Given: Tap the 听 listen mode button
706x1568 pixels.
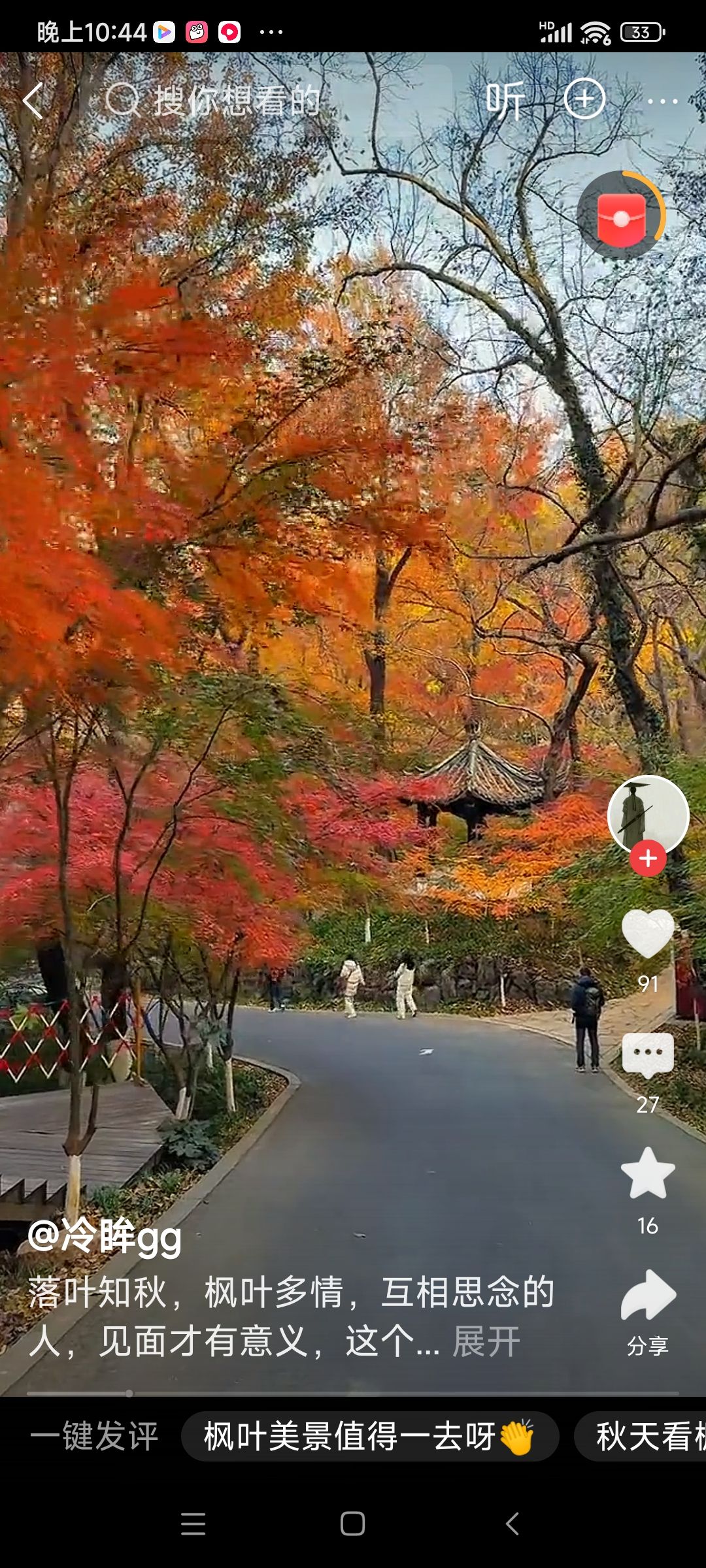Looking at the screenshot, I should point(505,101).
